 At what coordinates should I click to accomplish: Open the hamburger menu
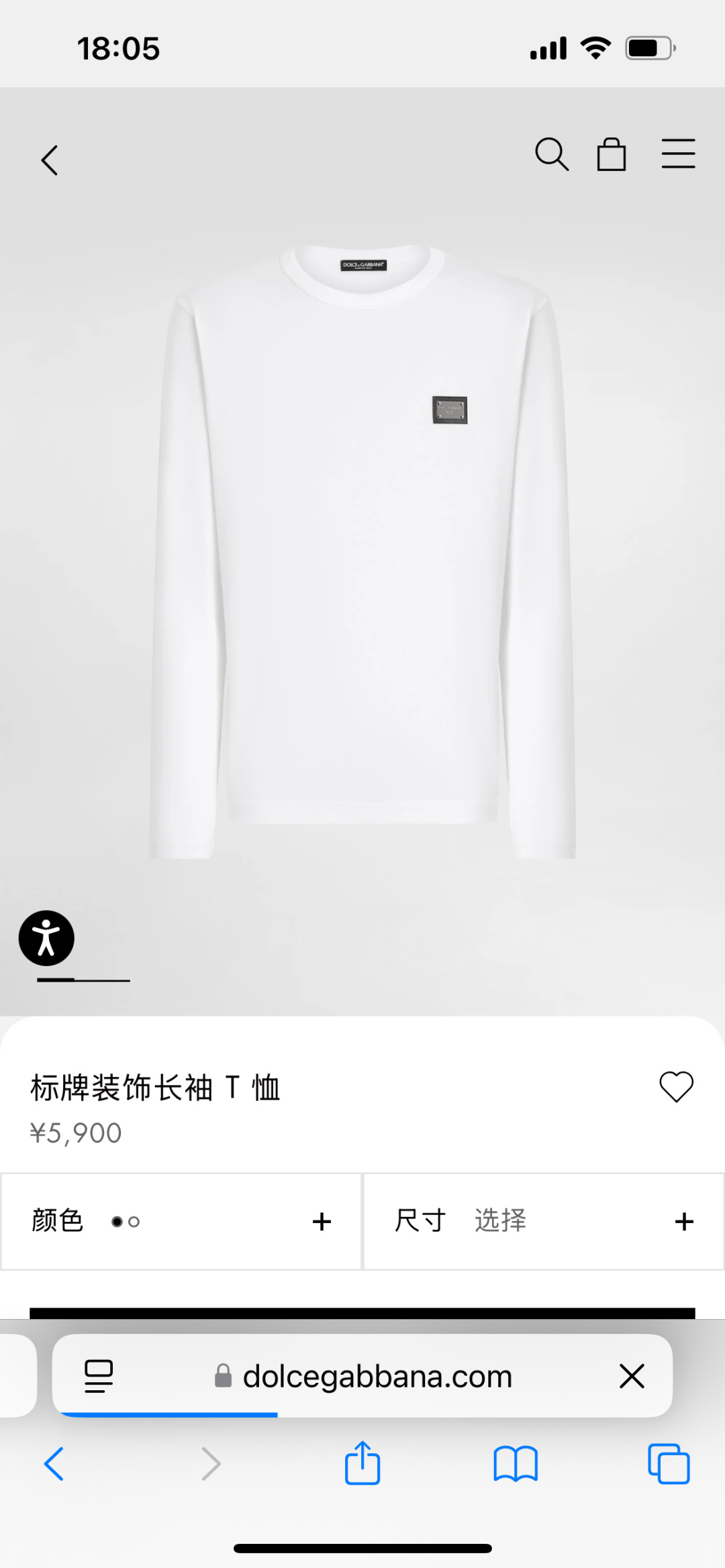tap(678, 154)
